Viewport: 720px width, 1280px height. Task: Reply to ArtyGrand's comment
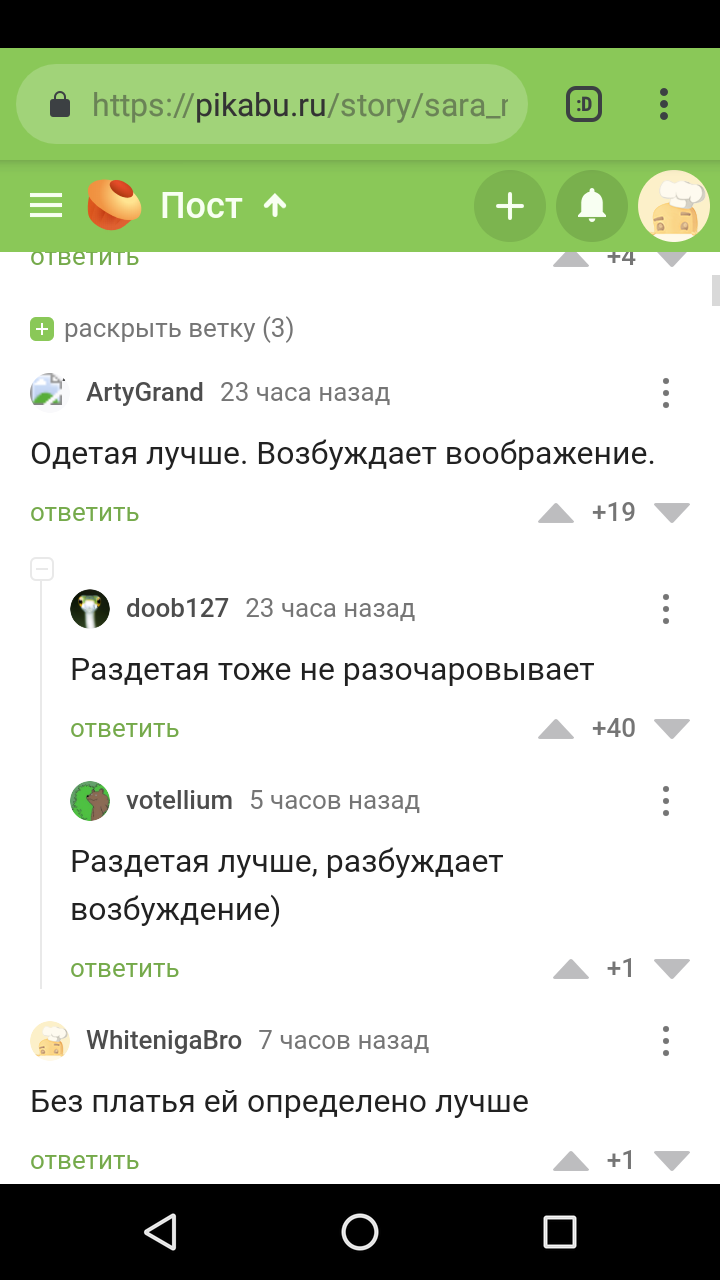click(85, 513)
